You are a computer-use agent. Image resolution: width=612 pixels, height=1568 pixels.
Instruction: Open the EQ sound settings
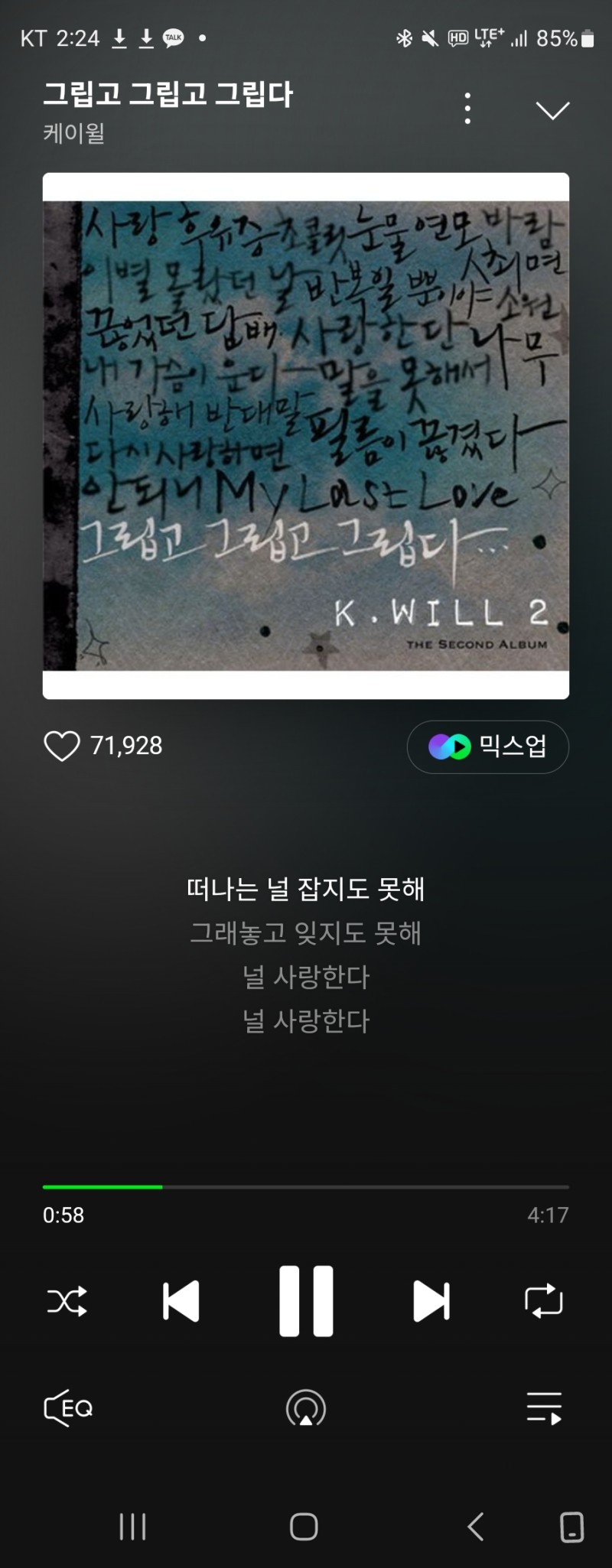(x=69, y=1408)
